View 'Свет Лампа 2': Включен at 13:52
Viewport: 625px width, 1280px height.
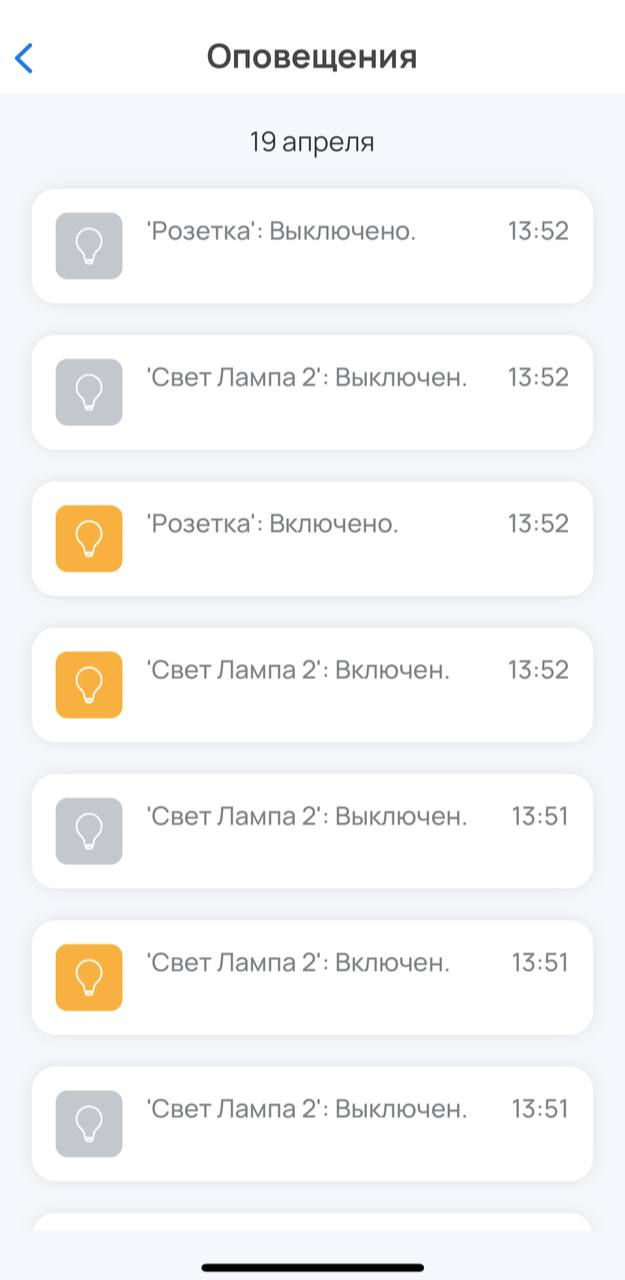[312, 684]
